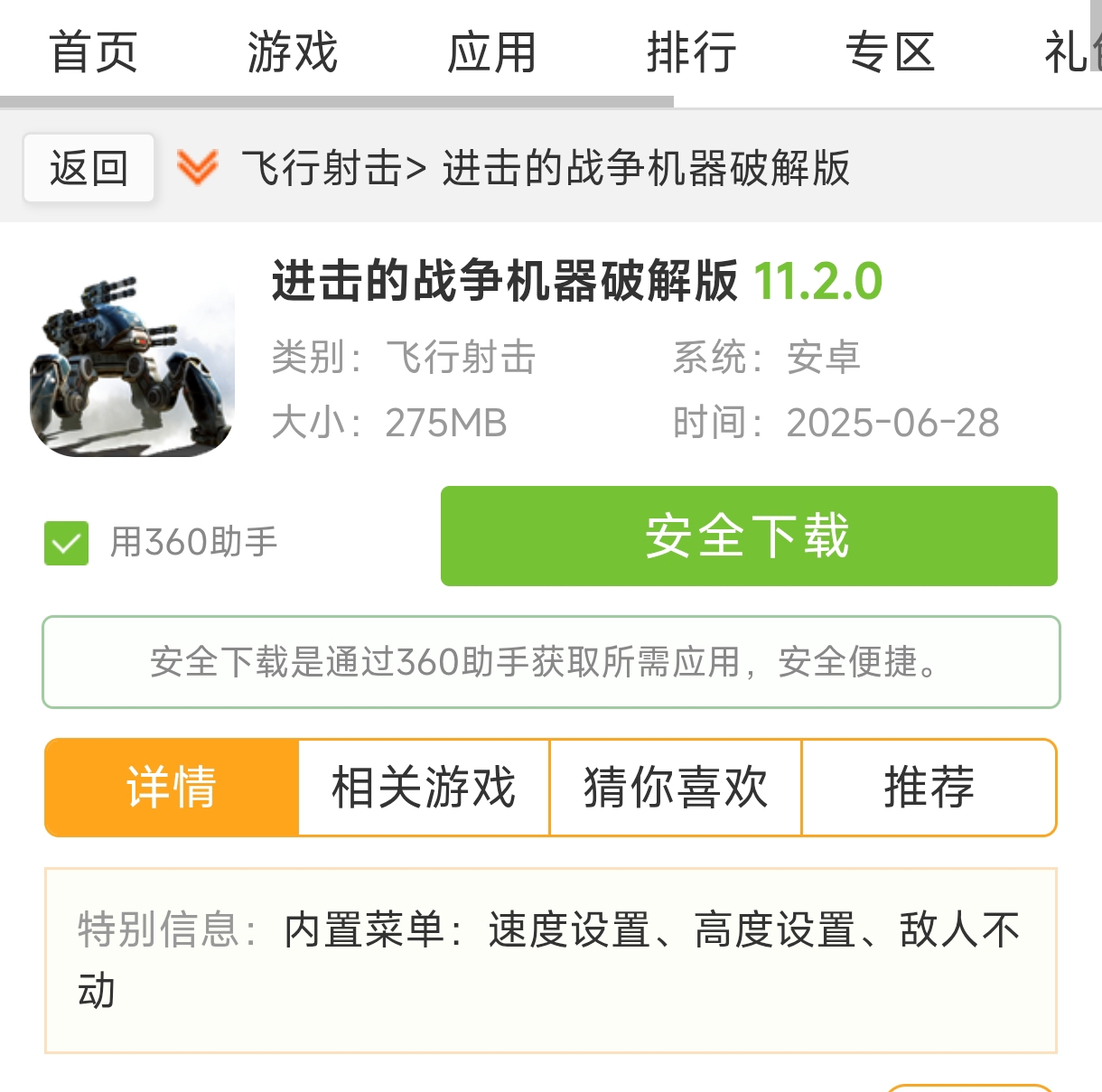
Task: Open the 专区 tab
Action: [890, 52]
